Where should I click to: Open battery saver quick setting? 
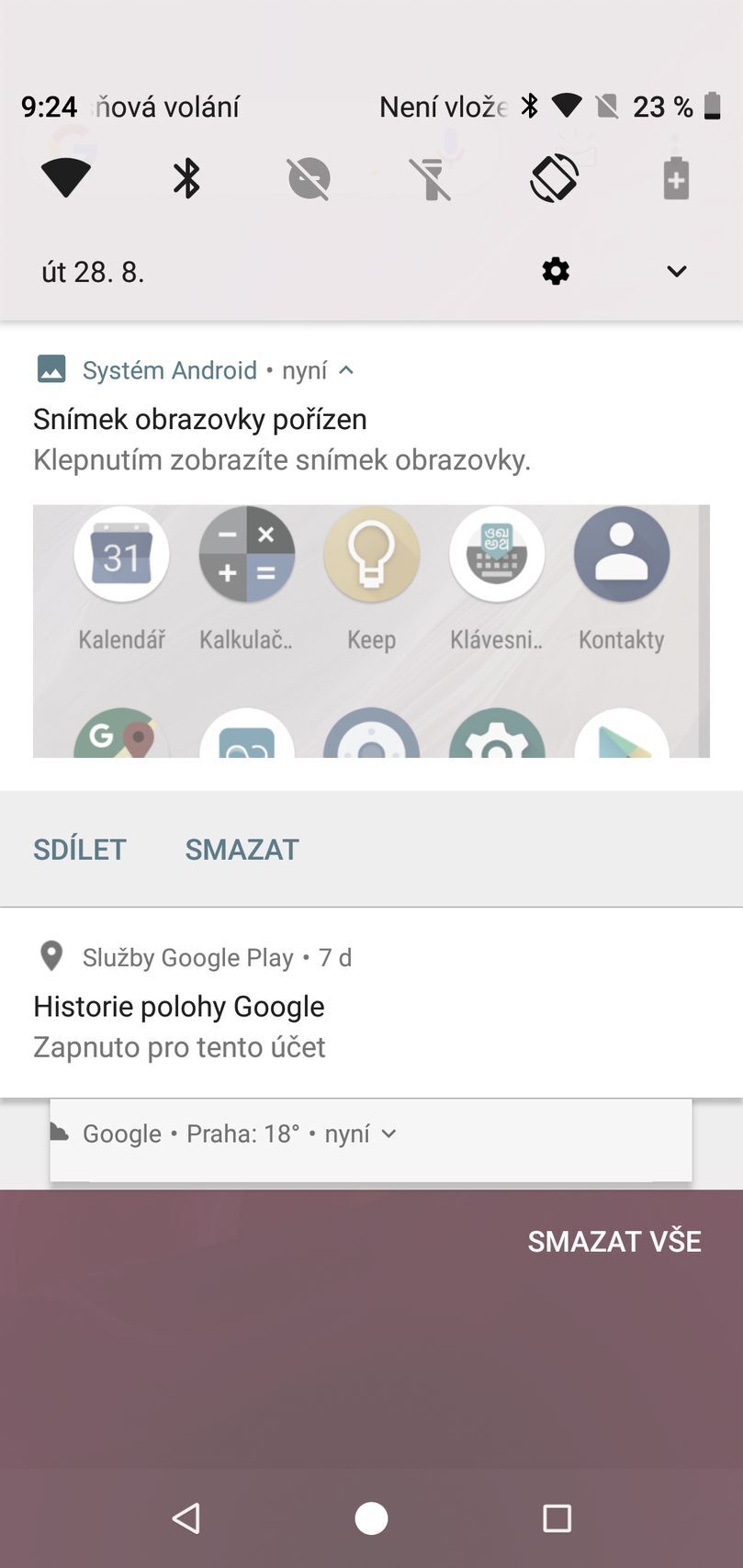(676, 177)
